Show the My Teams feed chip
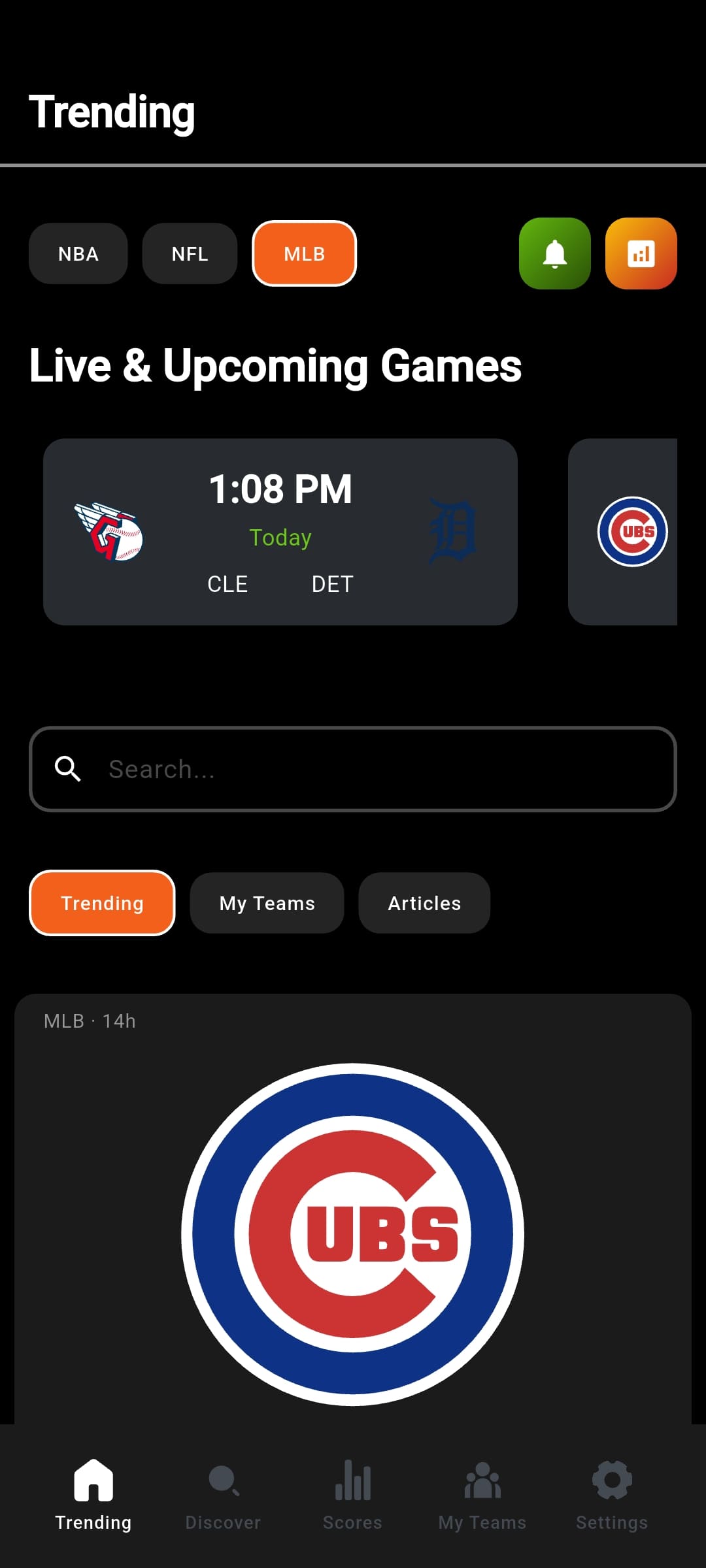This screenshot has width=706, height=1568. click(267, 903)
